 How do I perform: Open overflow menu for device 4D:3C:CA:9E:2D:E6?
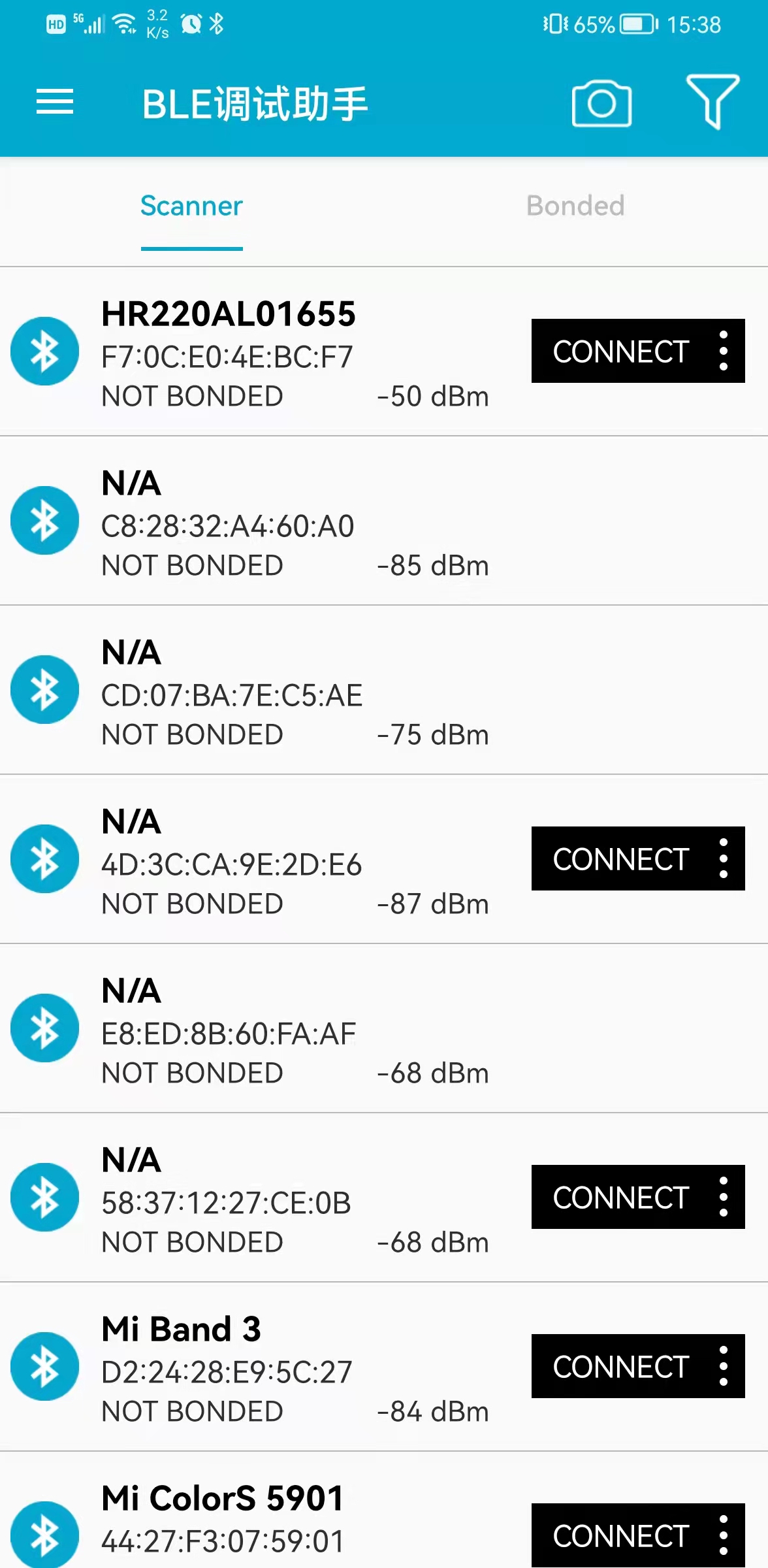722,858
